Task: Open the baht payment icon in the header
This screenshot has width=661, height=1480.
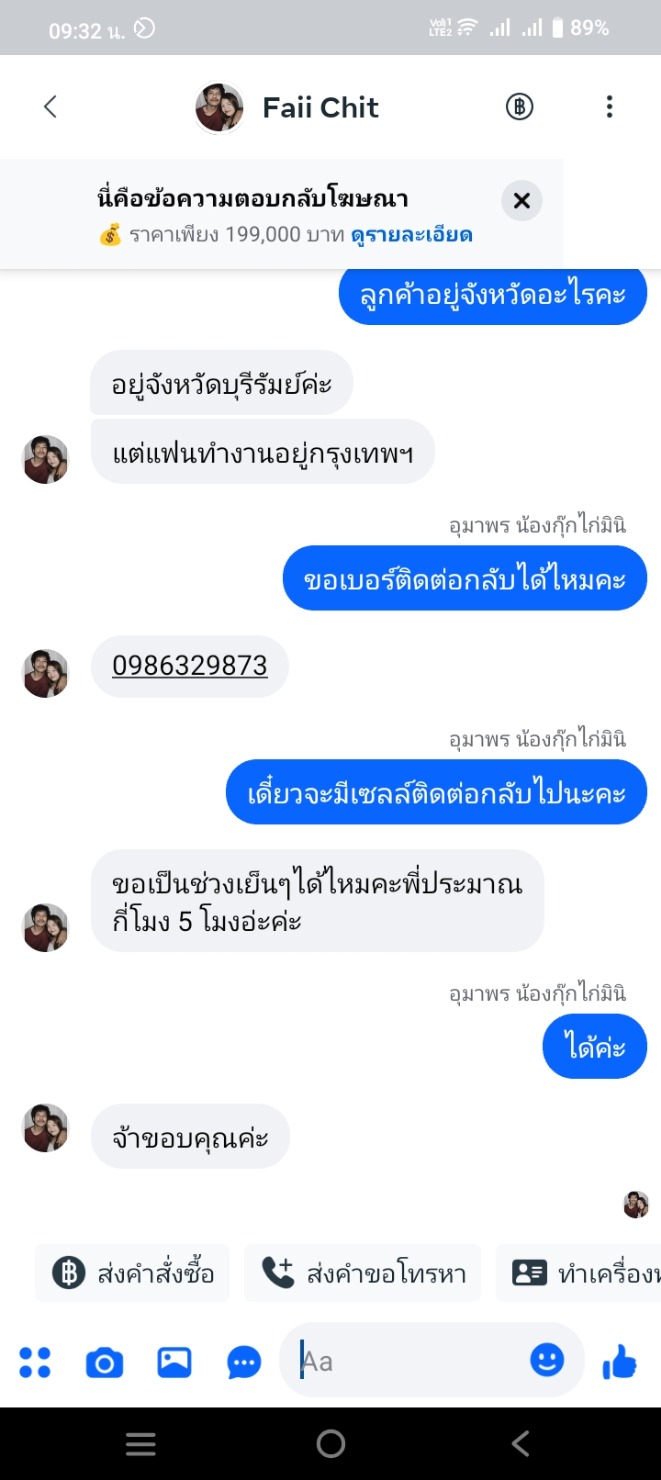Action: coord(519,107)
